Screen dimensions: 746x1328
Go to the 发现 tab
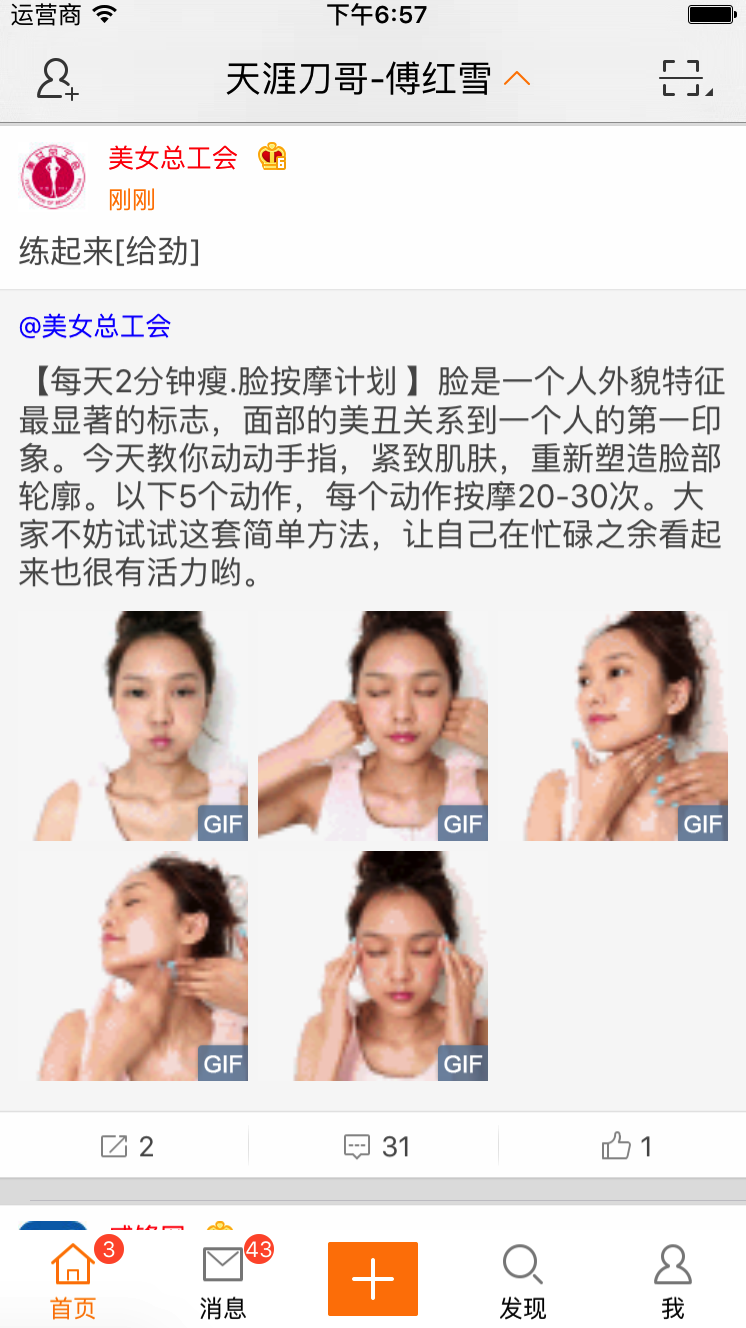click(x=523, y=1280)
